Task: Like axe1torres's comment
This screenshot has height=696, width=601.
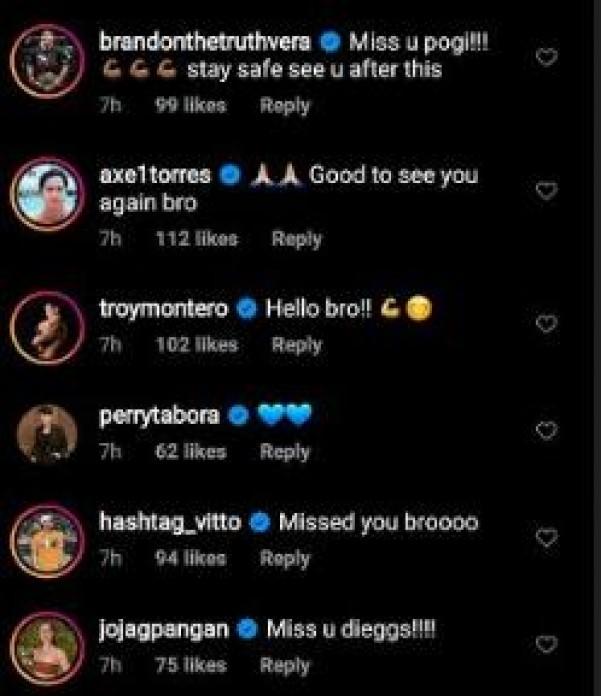Action: click(x=547, y=191)
